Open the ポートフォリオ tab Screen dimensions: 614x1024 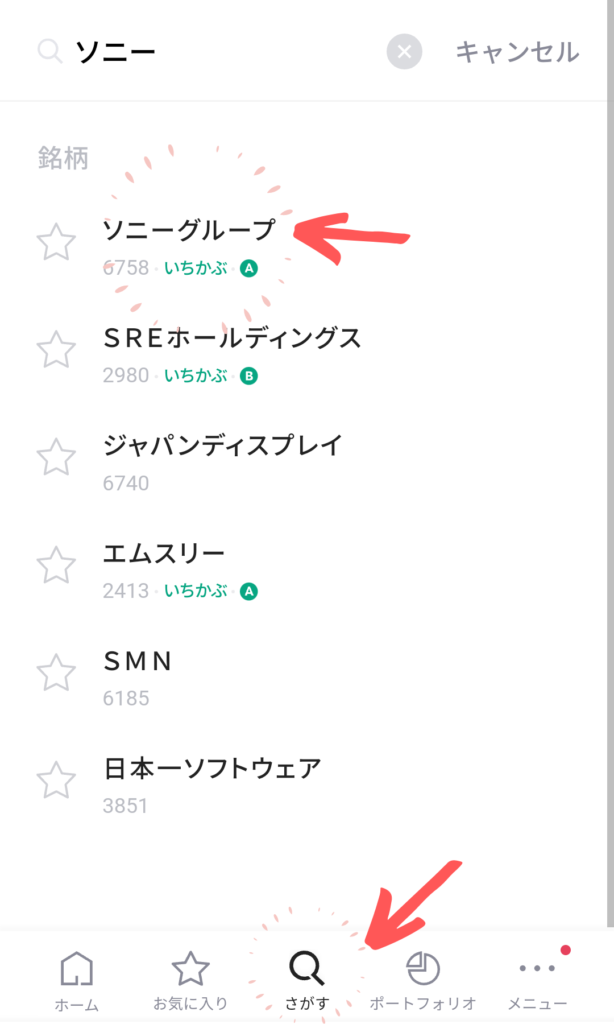point(423,981)
